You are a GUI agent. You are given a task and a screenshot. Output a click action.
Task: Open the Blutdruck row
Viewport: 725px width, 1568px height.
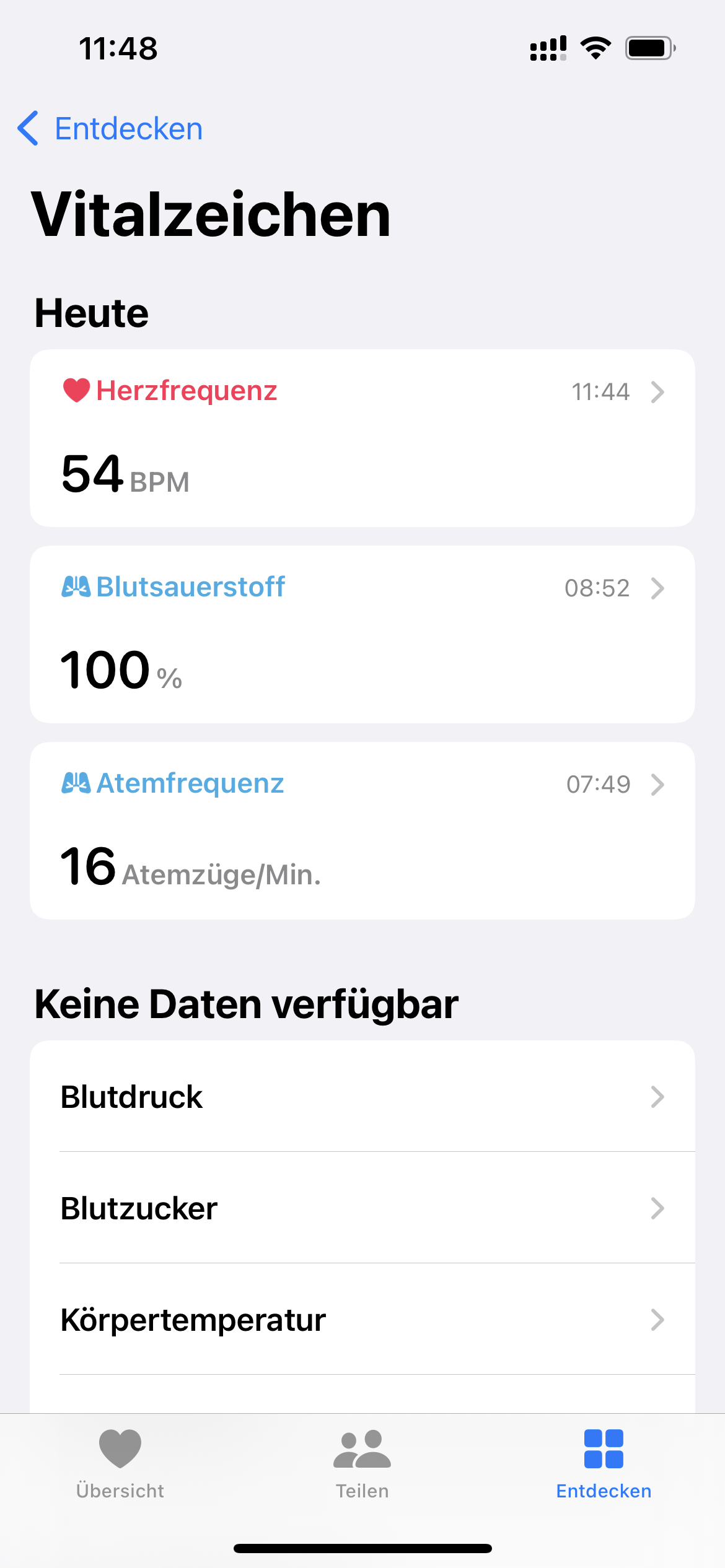[362, 1096]
